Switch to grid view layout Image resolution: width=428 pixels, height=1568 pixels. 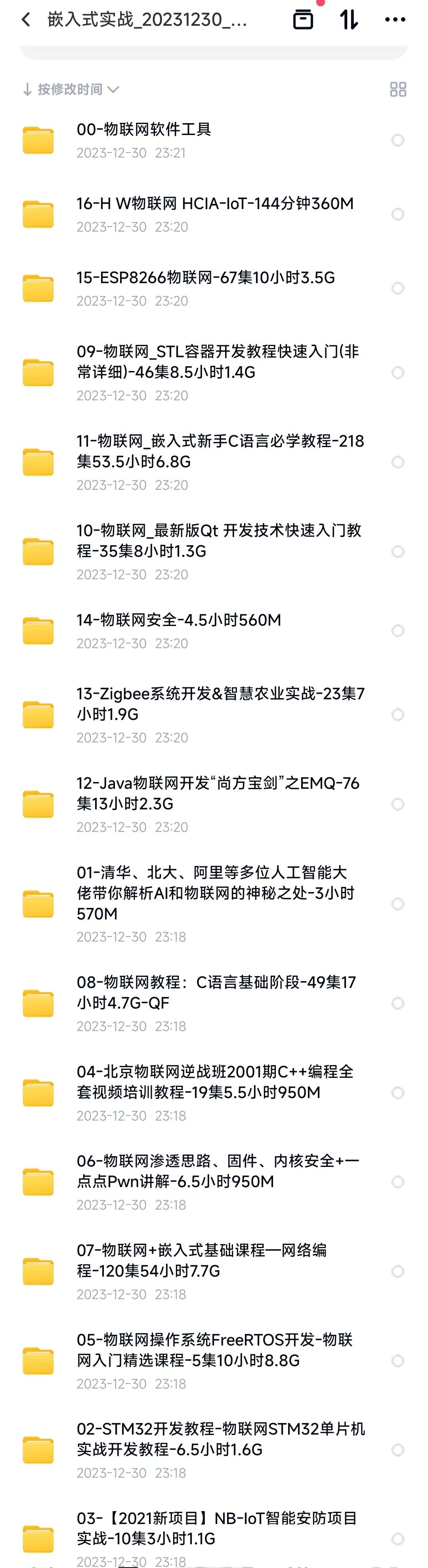pos(397,89)
